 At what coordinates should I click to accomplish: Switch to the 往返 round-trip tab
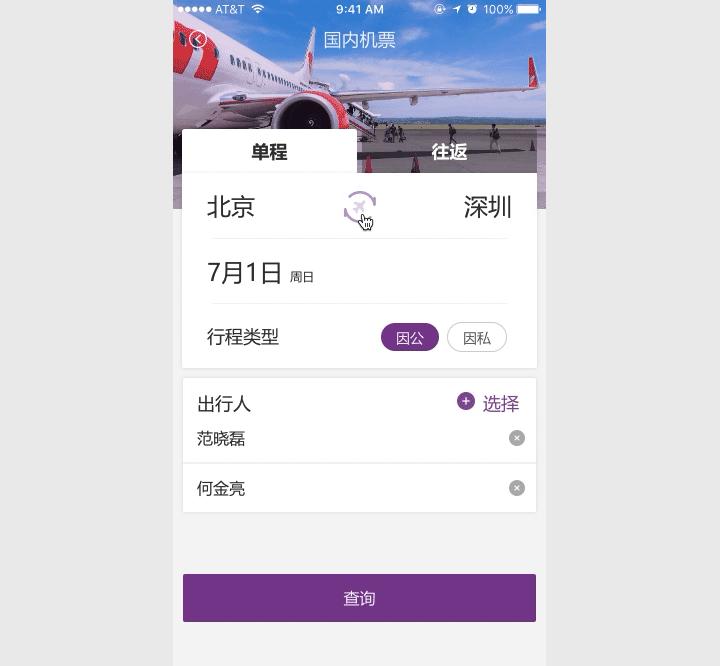pyautogui.click(x=449, y=152)
